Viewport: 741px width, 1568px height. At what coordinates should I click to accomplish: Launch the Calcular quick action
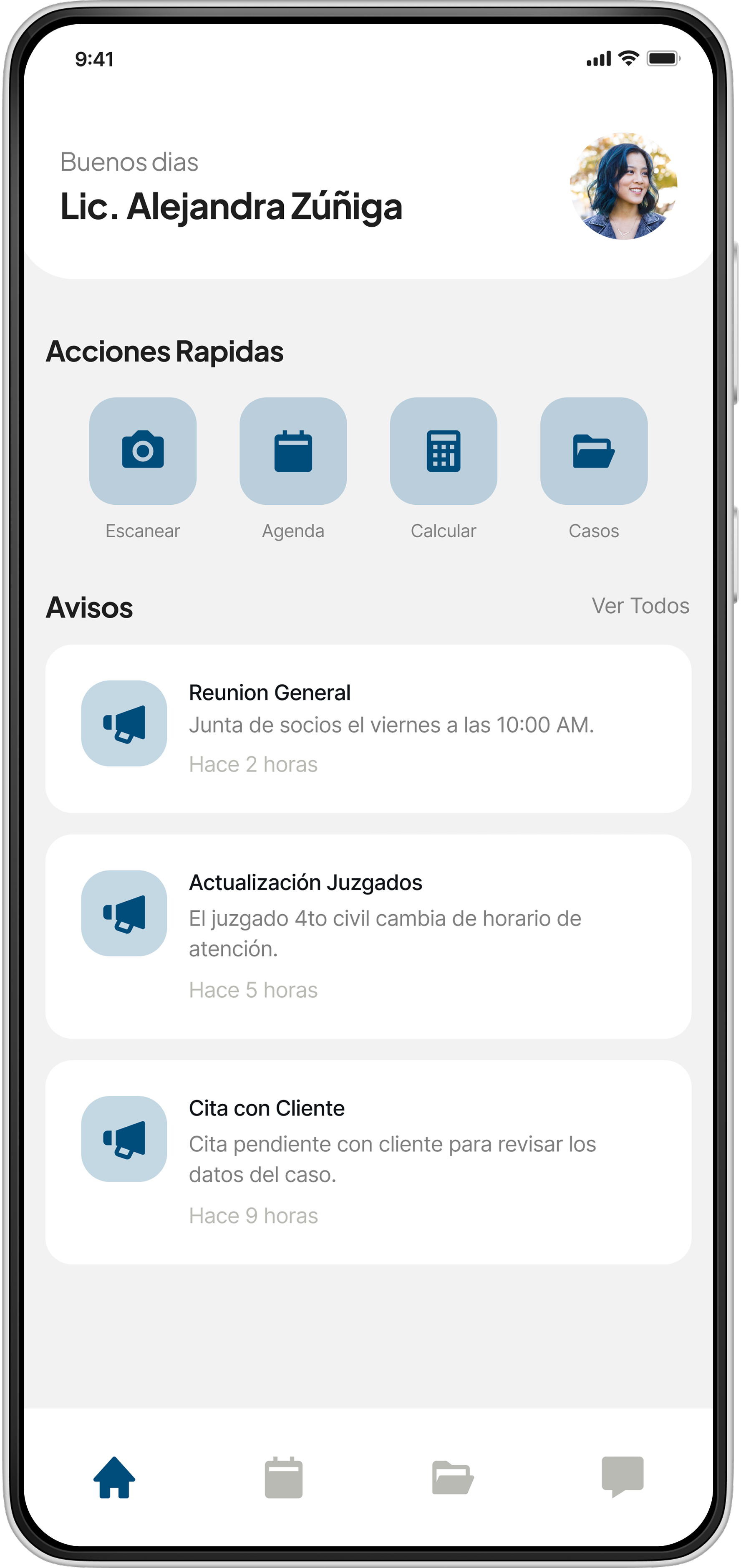point(443,451)
